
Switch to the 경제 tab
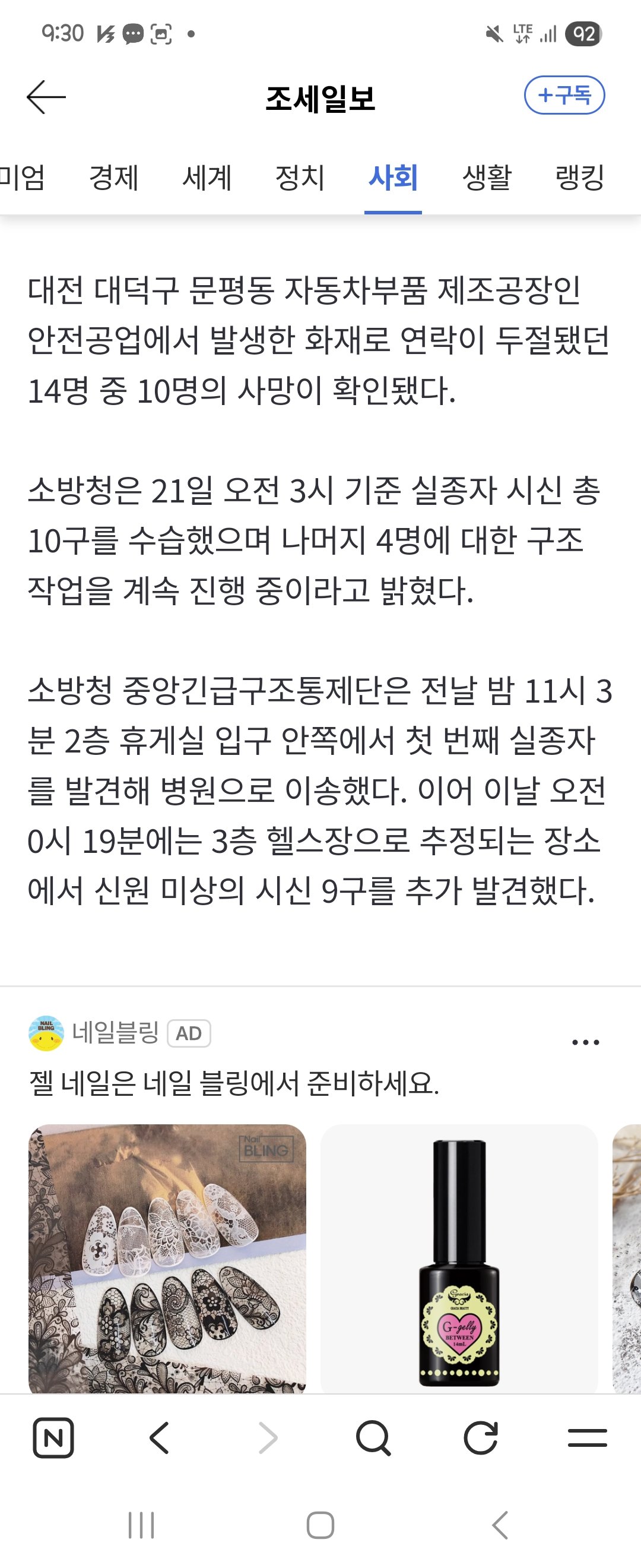click(x=114, y=178)
